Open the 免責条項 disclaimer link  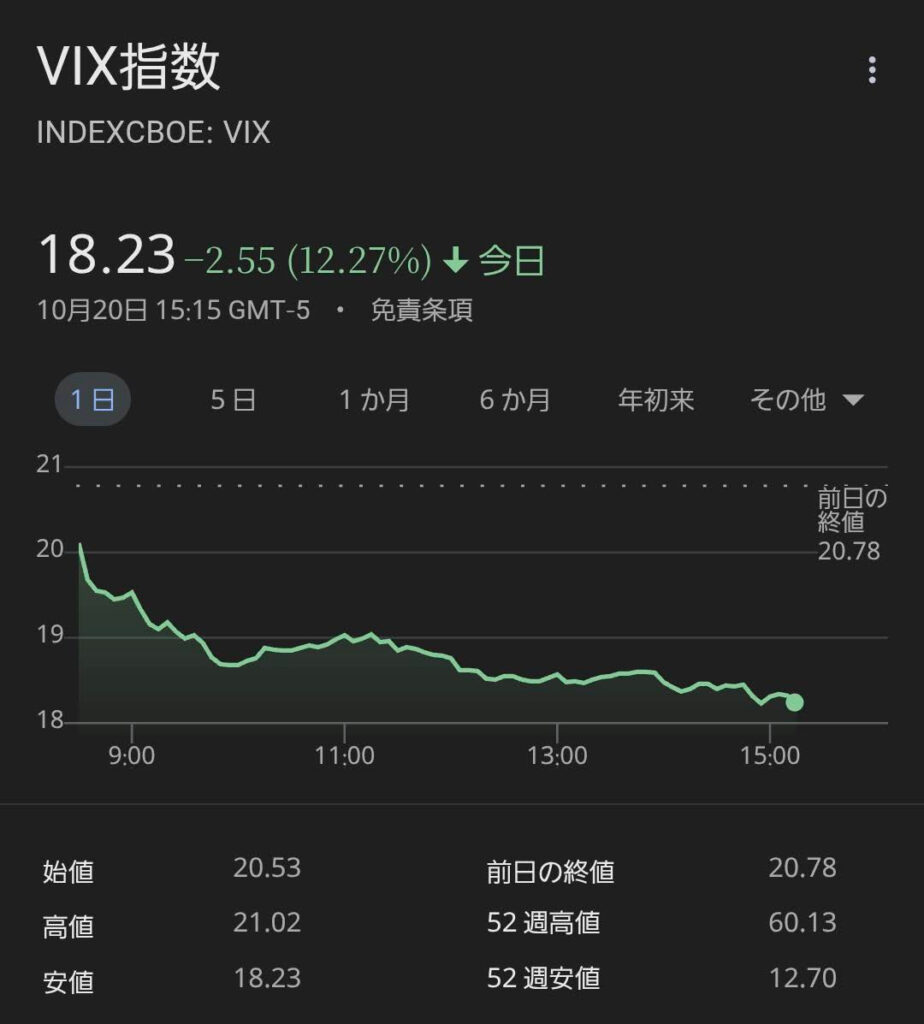click(422, 310)
